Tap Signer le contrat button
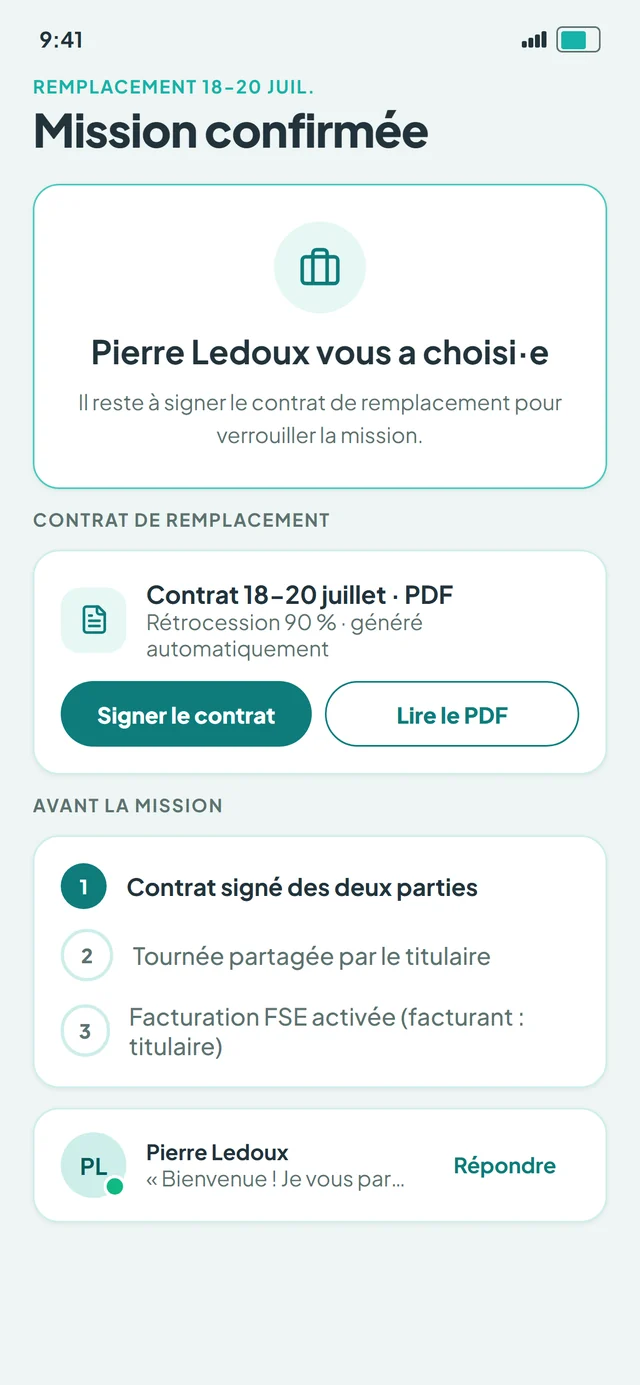The width and height of the screenshot is (640, 1385). (186, 714)
